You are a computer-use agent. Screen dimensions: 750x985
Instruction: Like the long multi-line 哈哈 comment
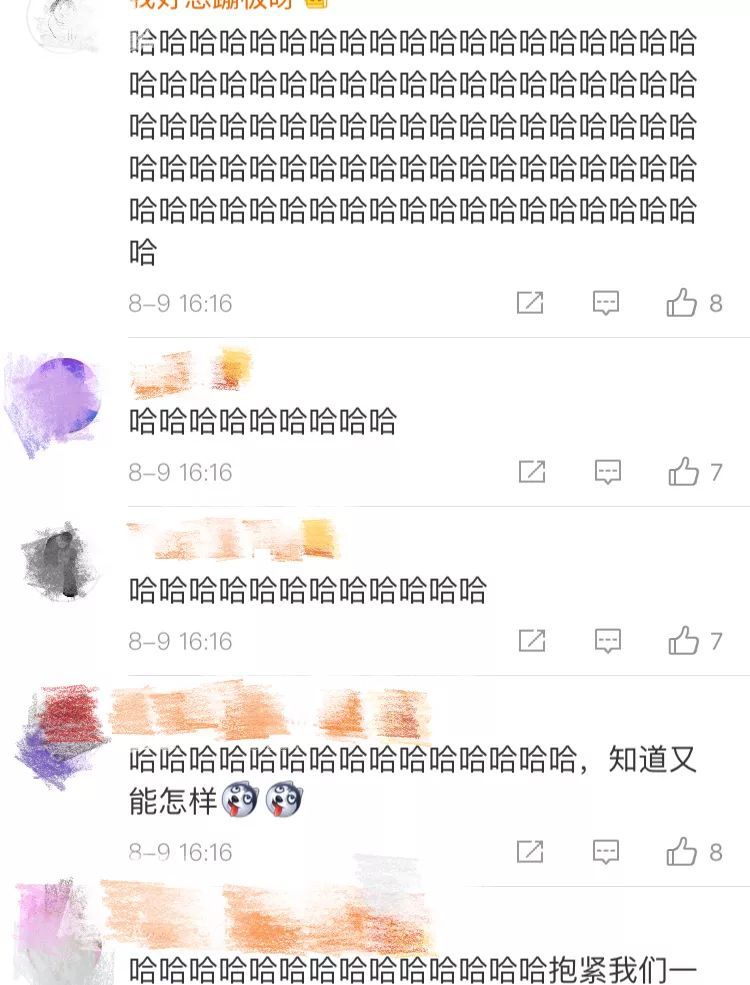coord(682,303)
